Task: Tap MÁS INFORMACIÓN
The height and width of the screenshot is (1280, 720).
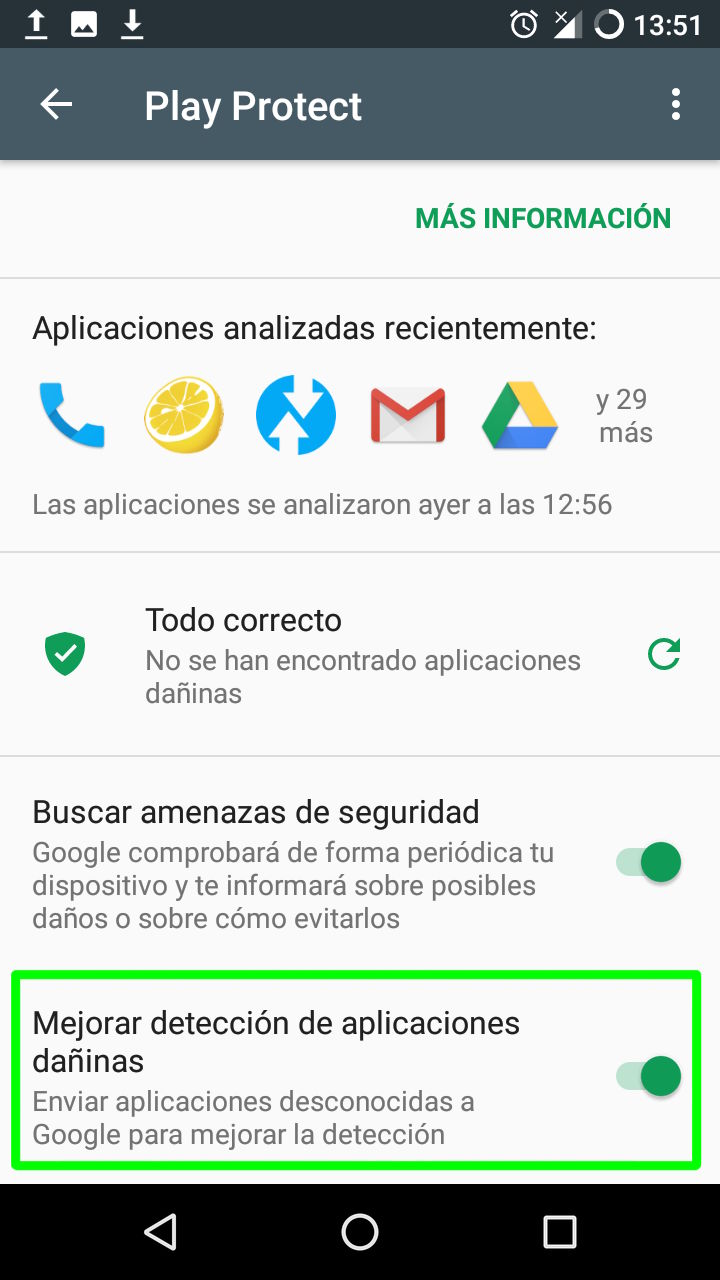Action: (543, 218)
